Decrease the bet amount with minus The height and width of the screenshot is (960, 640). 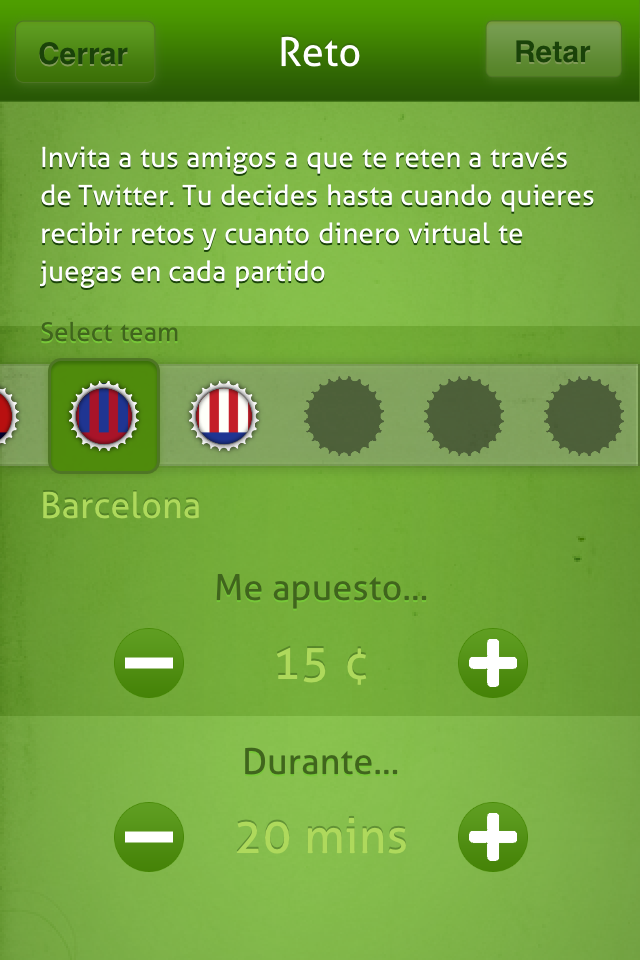click(149, 663)
